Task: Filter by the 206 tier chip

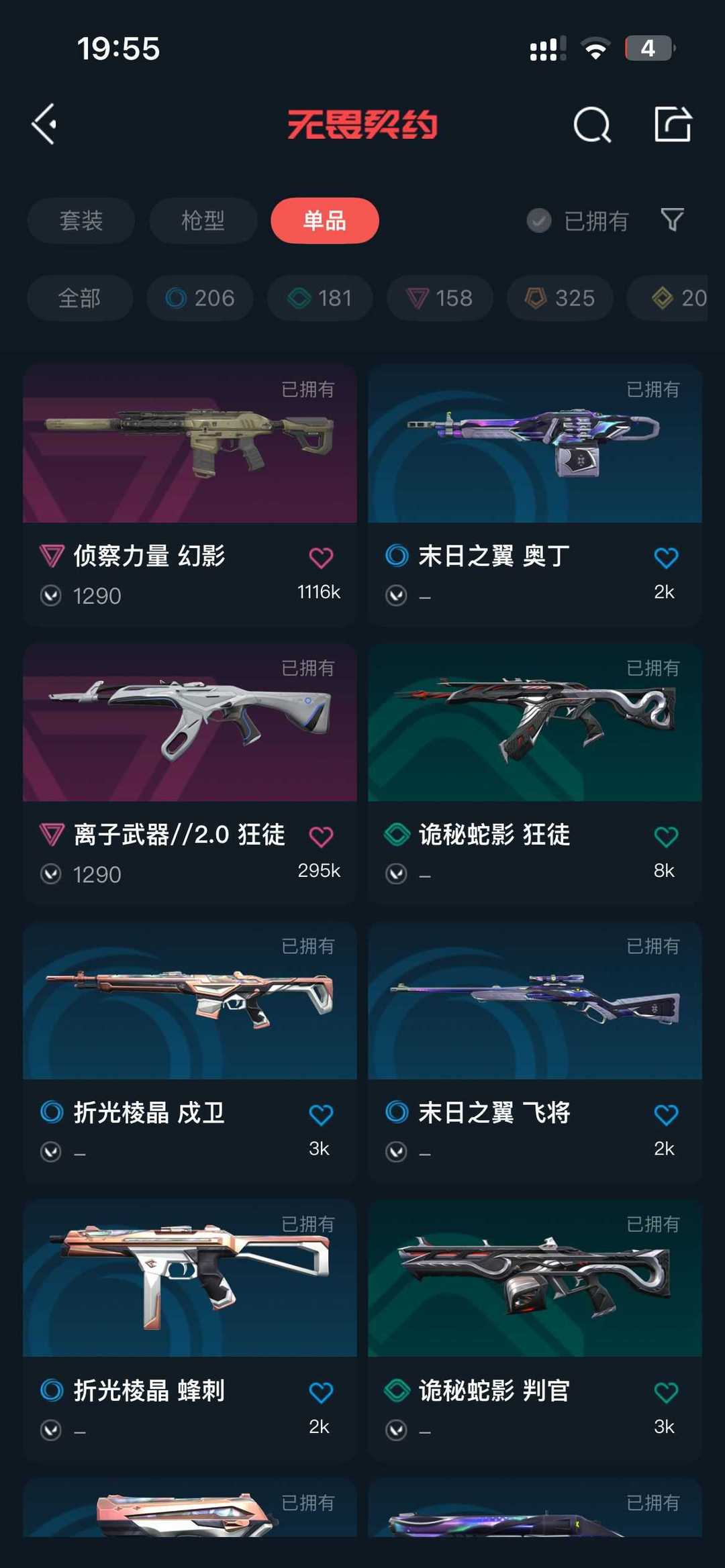Action: click(200, 298)
